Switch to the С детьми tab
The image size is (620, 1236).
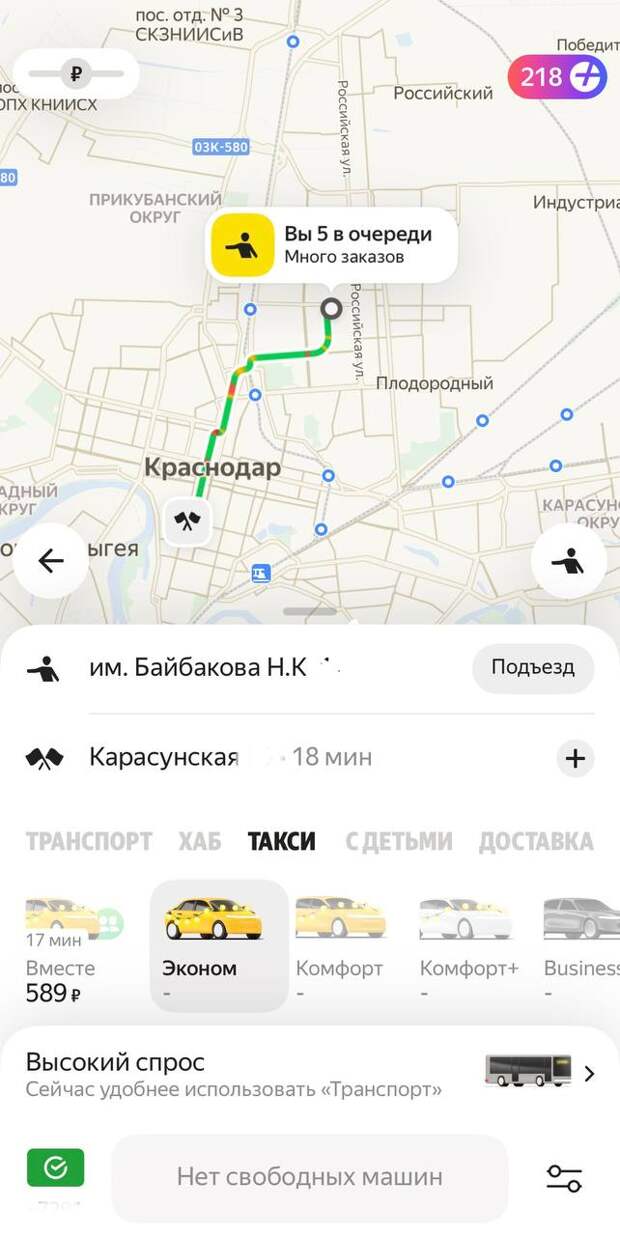coord(398,841)
